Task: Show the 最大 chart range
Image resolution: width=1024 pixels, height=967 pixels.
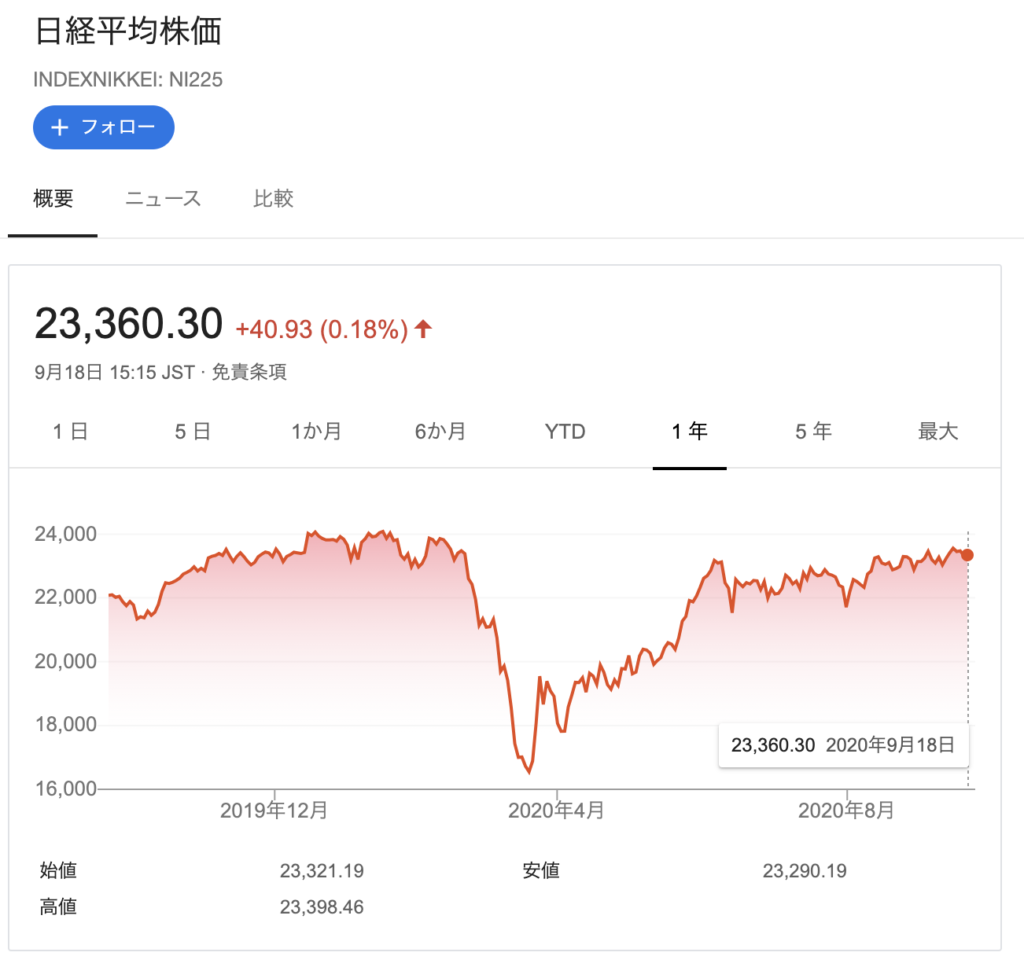Action: coord(937,432)
